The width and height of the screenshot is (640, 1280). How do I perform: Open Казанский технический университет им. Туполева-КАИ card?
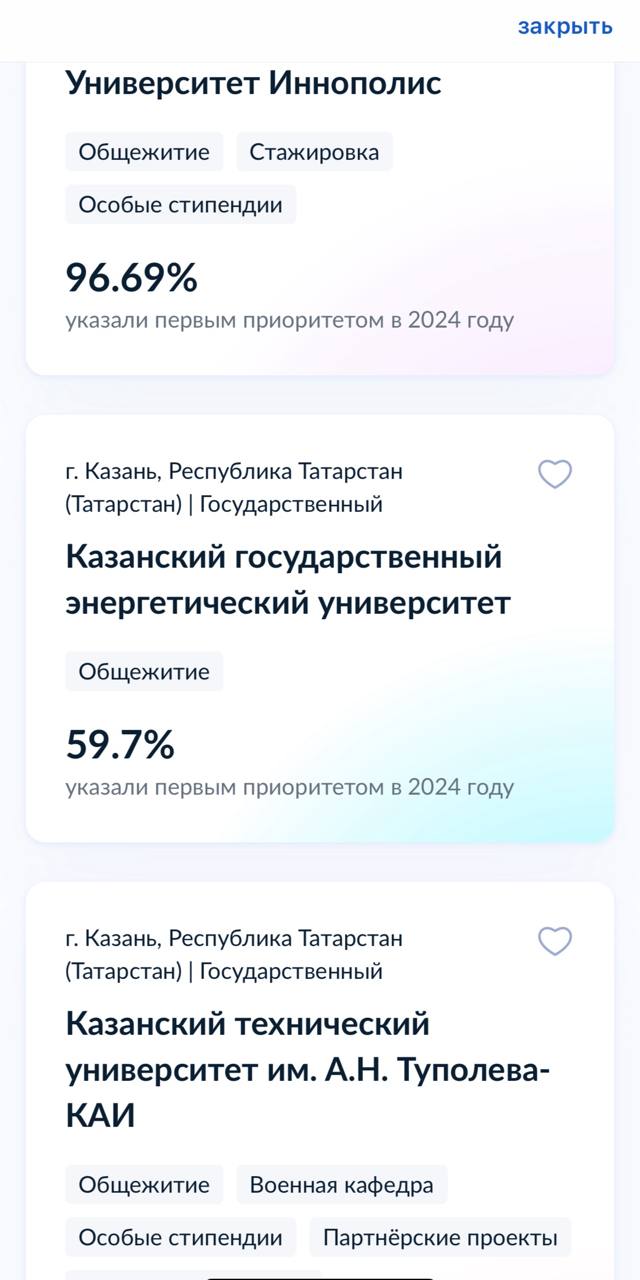(320, 1081)
